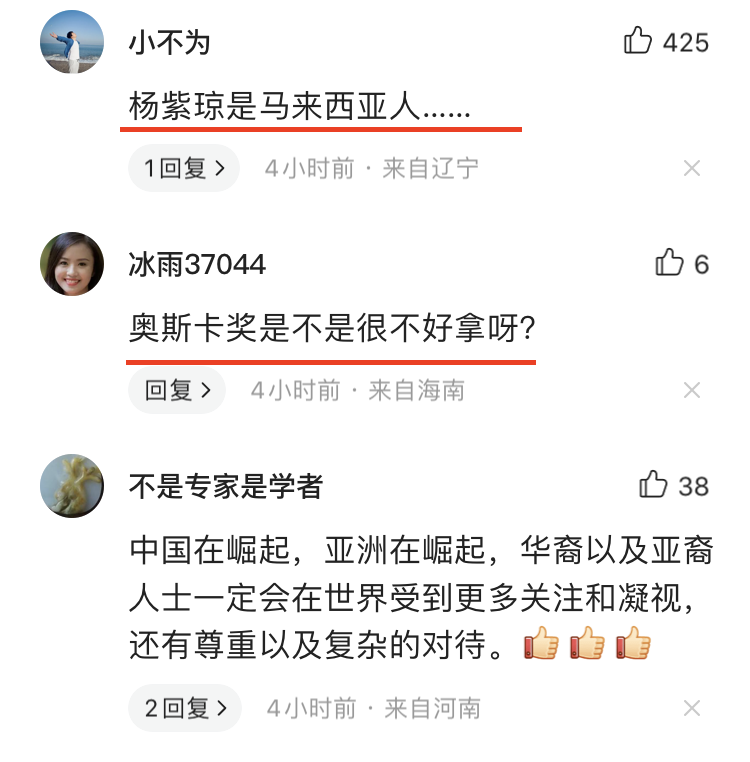Reply to 冰雨37044's comment

coord(177,390)
